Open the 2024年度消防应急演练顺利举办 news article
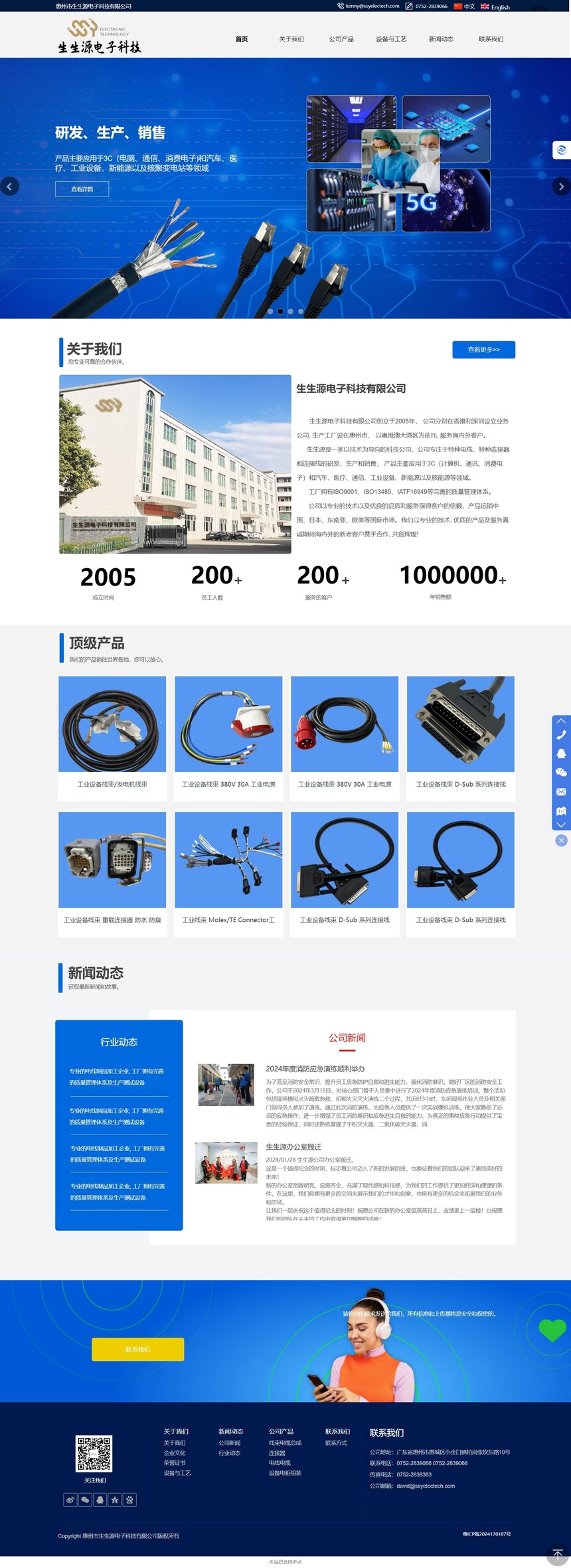Viewport: 571px width, 1568px height. pyautogui.click(x=315, y=1069)
